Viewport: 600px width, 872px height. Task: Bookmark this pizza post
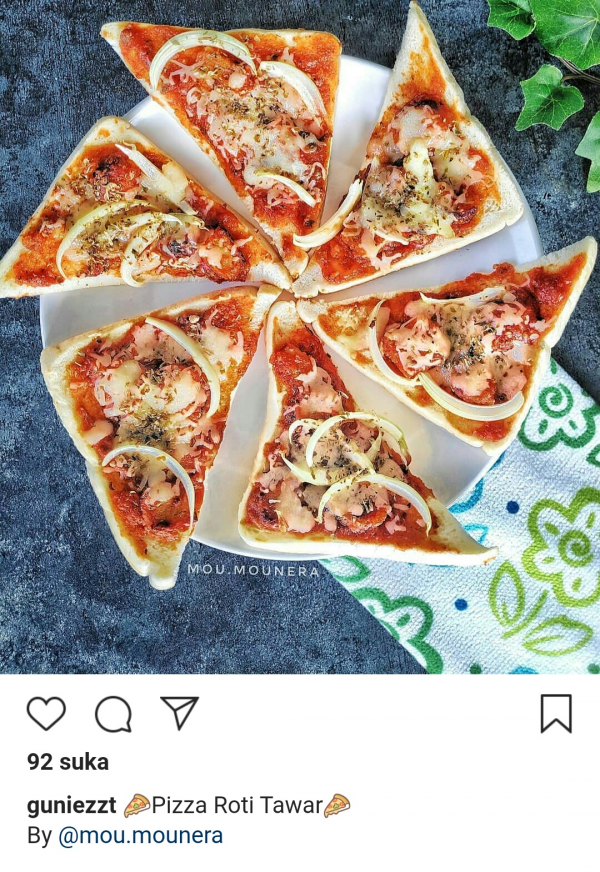point(556,713)
